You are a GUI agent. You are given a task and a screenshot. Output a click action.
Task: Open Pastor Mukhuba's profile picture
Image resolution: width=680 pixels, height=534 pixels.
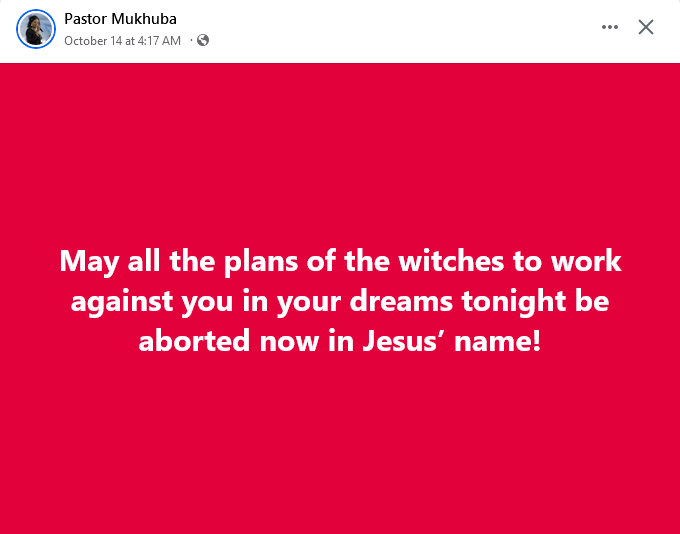pyautogui.click(x=36, y=29)
